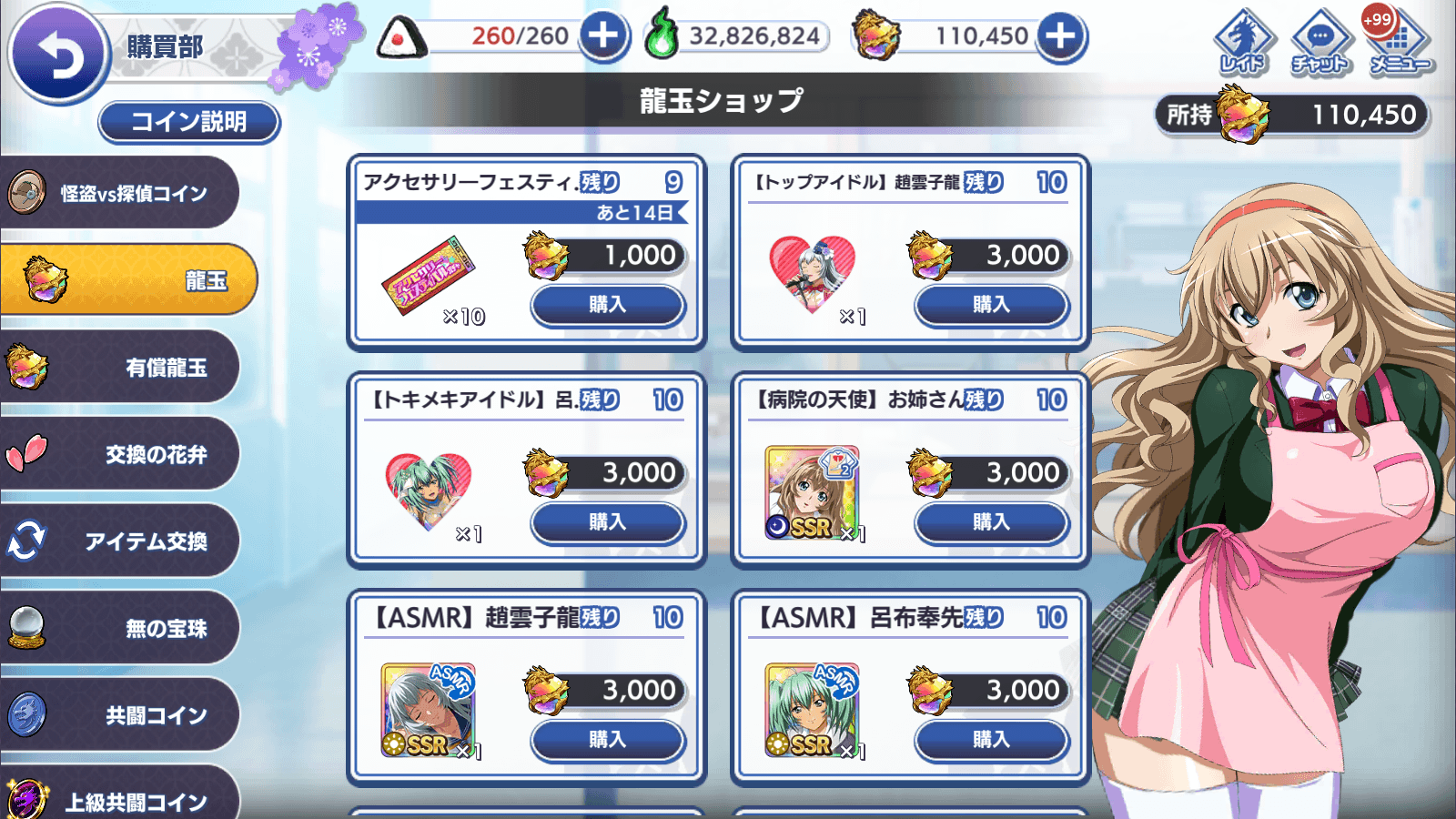Switch to the 怪盗vs探偵コイン tab
The width and height of the screenshot is (1456, 819).
coord(120,193)
